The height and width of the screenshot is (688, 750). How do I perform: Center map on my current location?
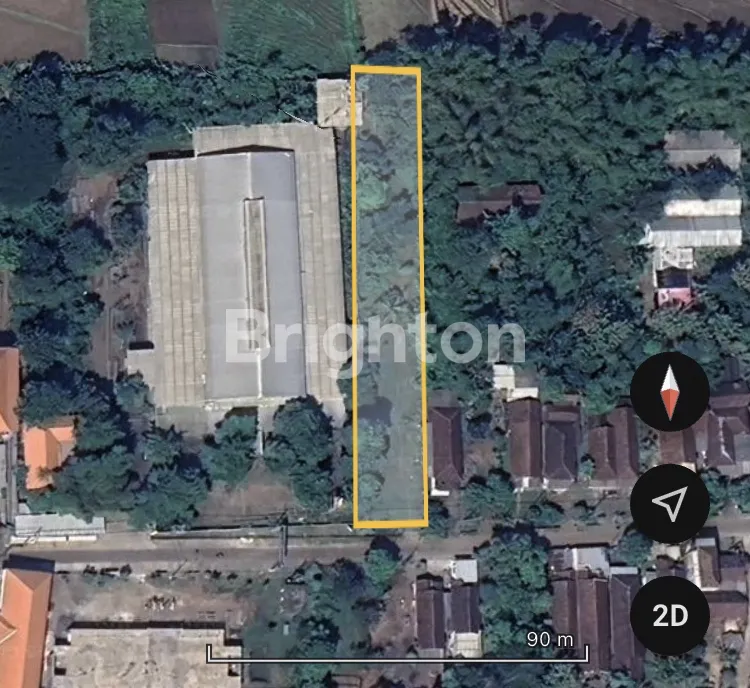tap(670, 504)
